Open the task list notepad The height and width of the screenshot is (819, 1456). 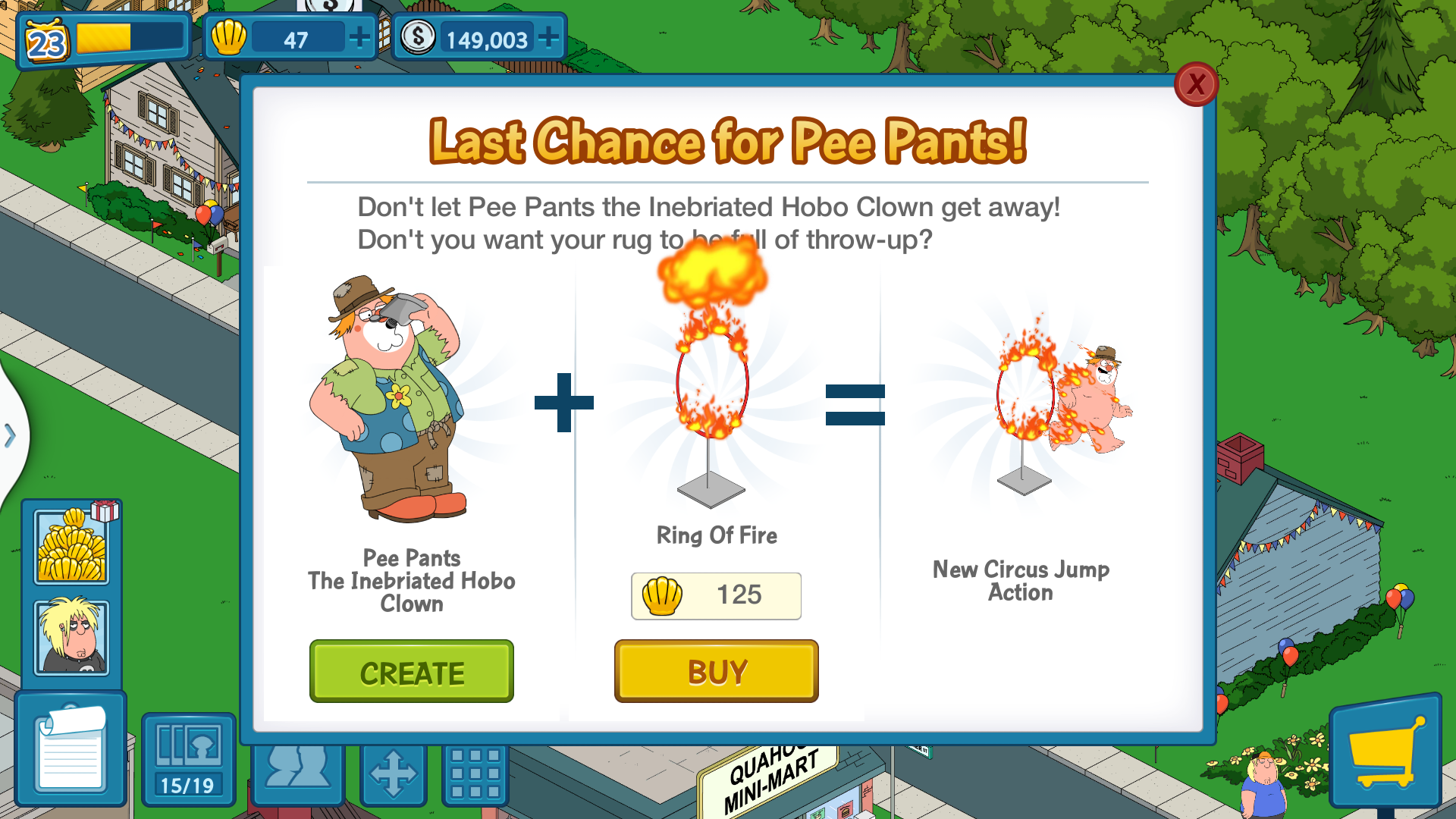pos(71,750)
